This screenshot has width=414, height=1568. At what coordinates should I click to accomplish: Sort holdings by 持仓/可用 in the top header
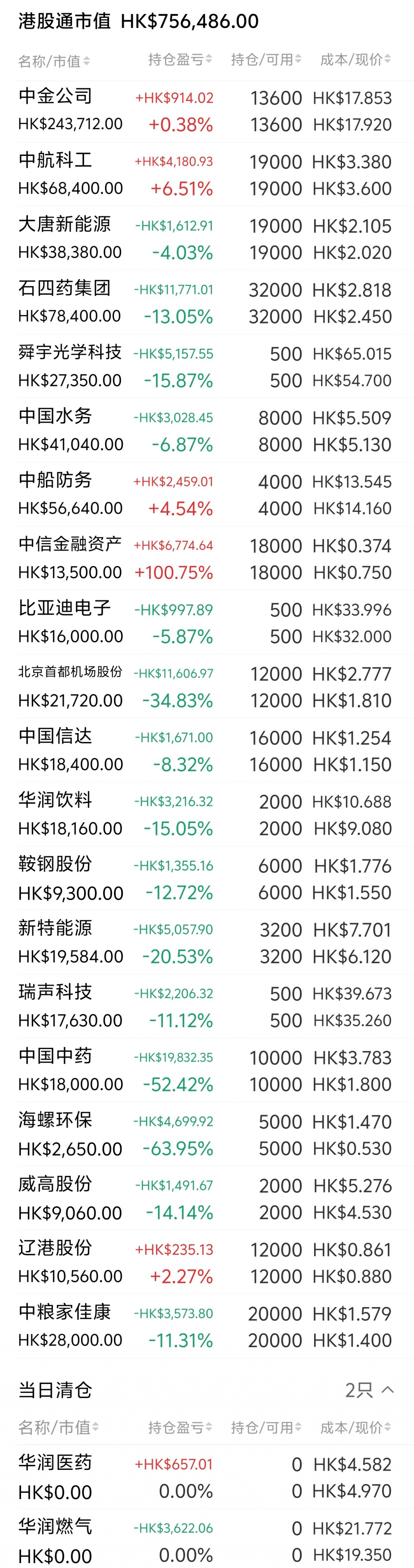[265, 60]
